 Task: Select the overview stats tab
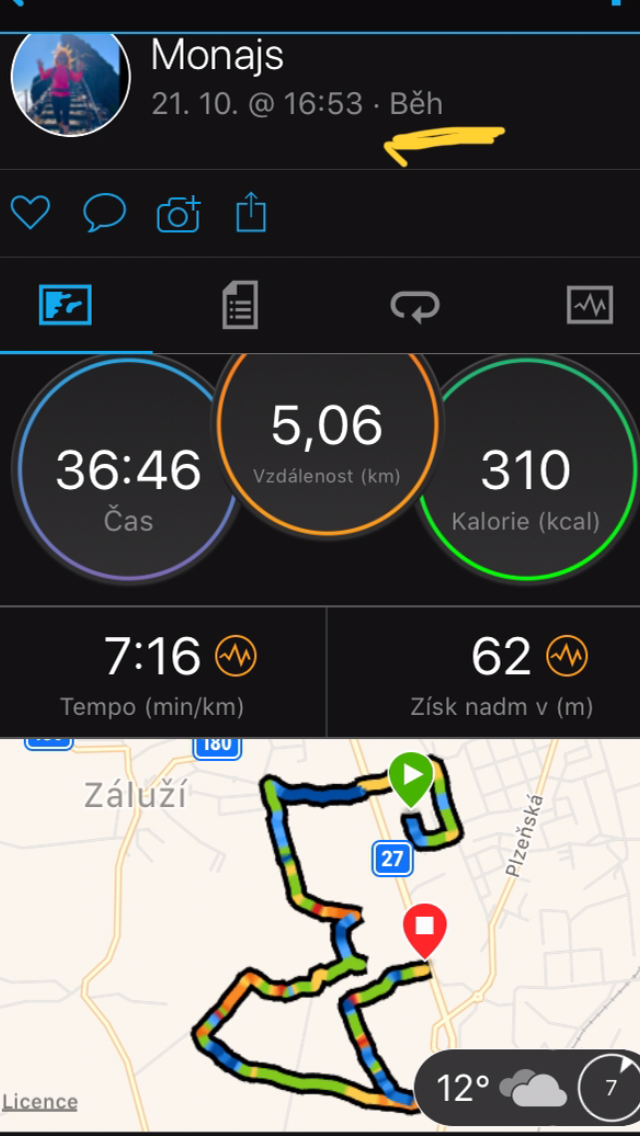click(65, 305)
